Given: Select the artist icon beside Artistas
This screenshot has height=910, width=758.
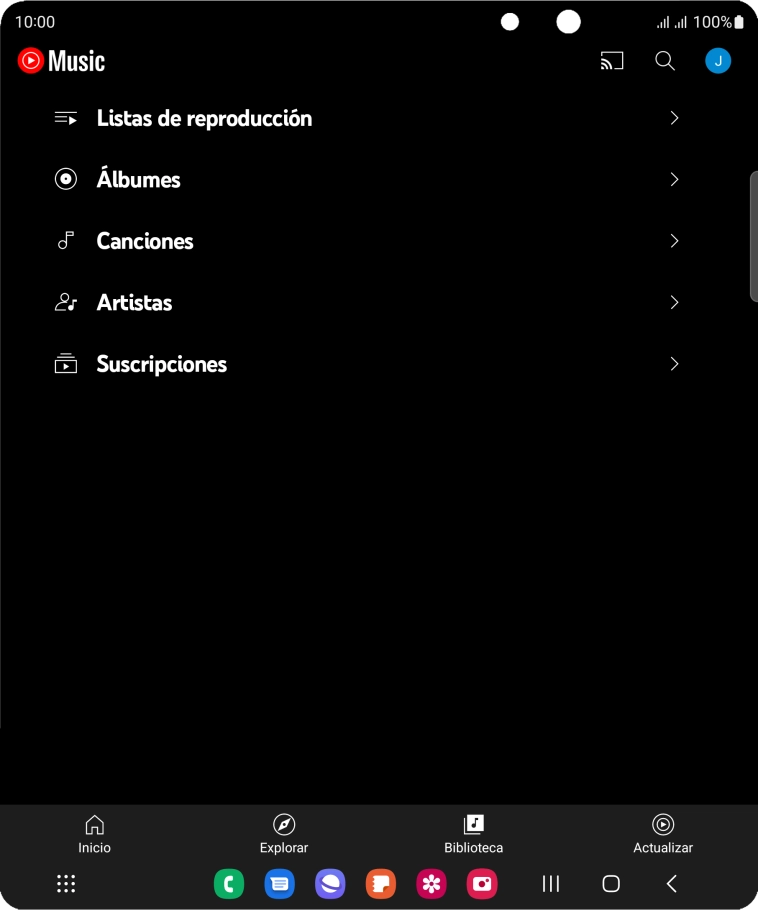Looking at the screenshot, I should (65, 302).
